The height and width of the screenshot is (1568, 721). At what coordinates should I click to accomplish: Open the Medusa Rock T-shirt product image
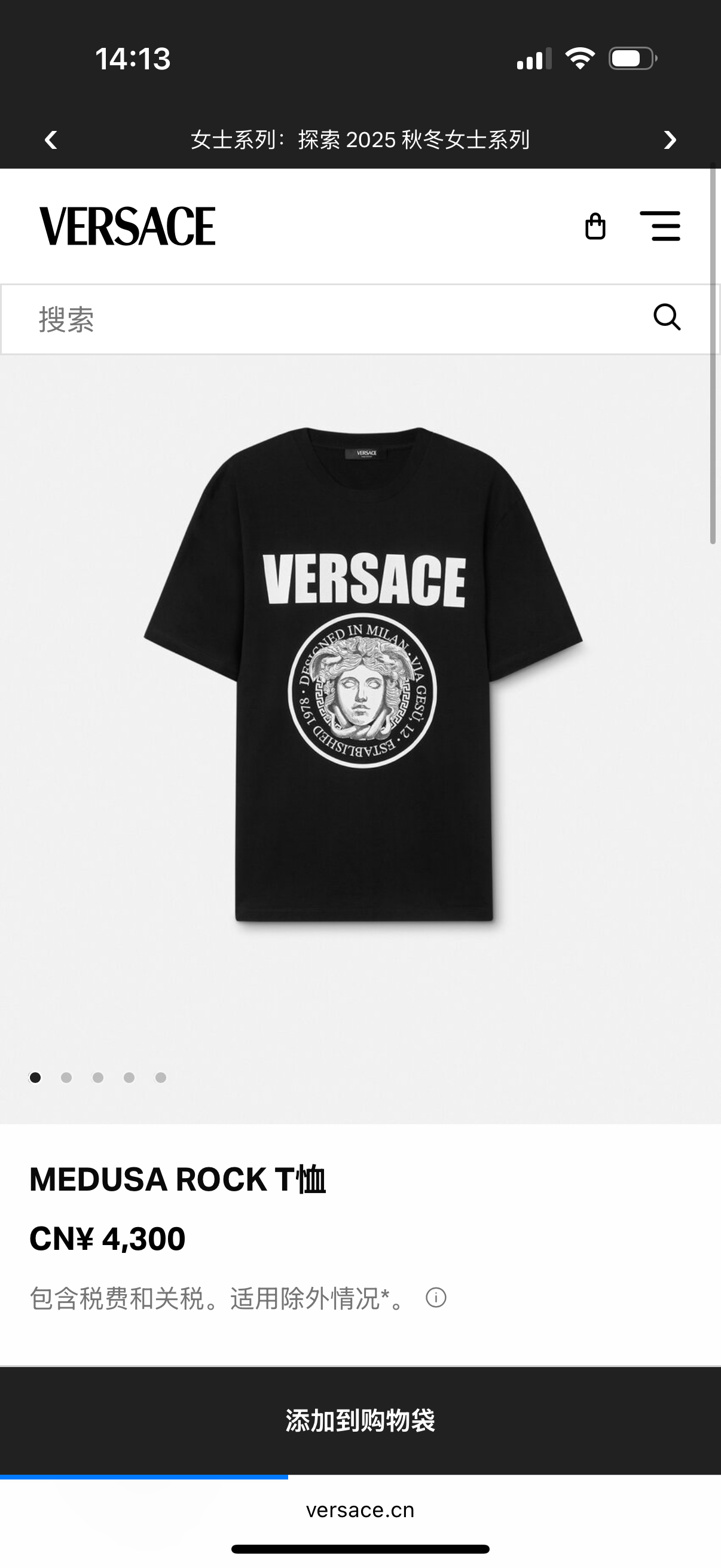tap(363, 676)
